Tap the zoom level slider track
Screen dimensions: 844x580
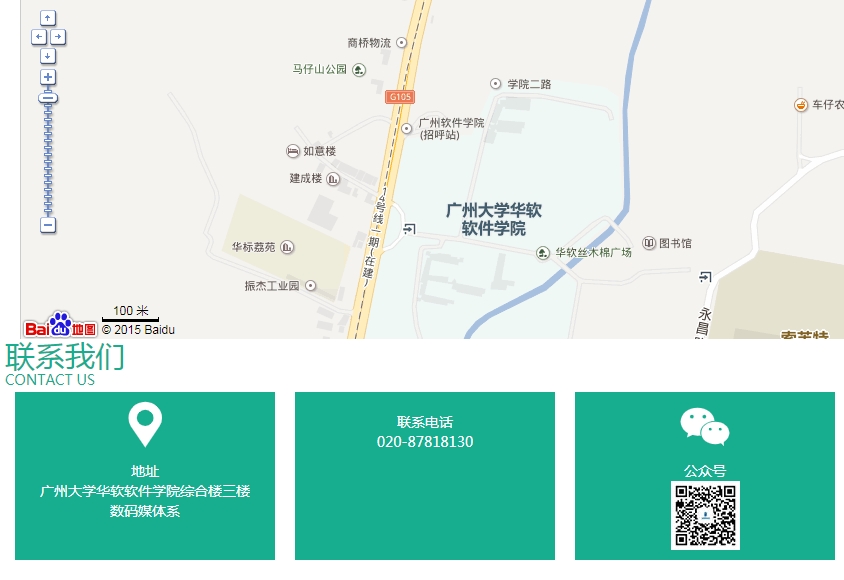(48, 160)
